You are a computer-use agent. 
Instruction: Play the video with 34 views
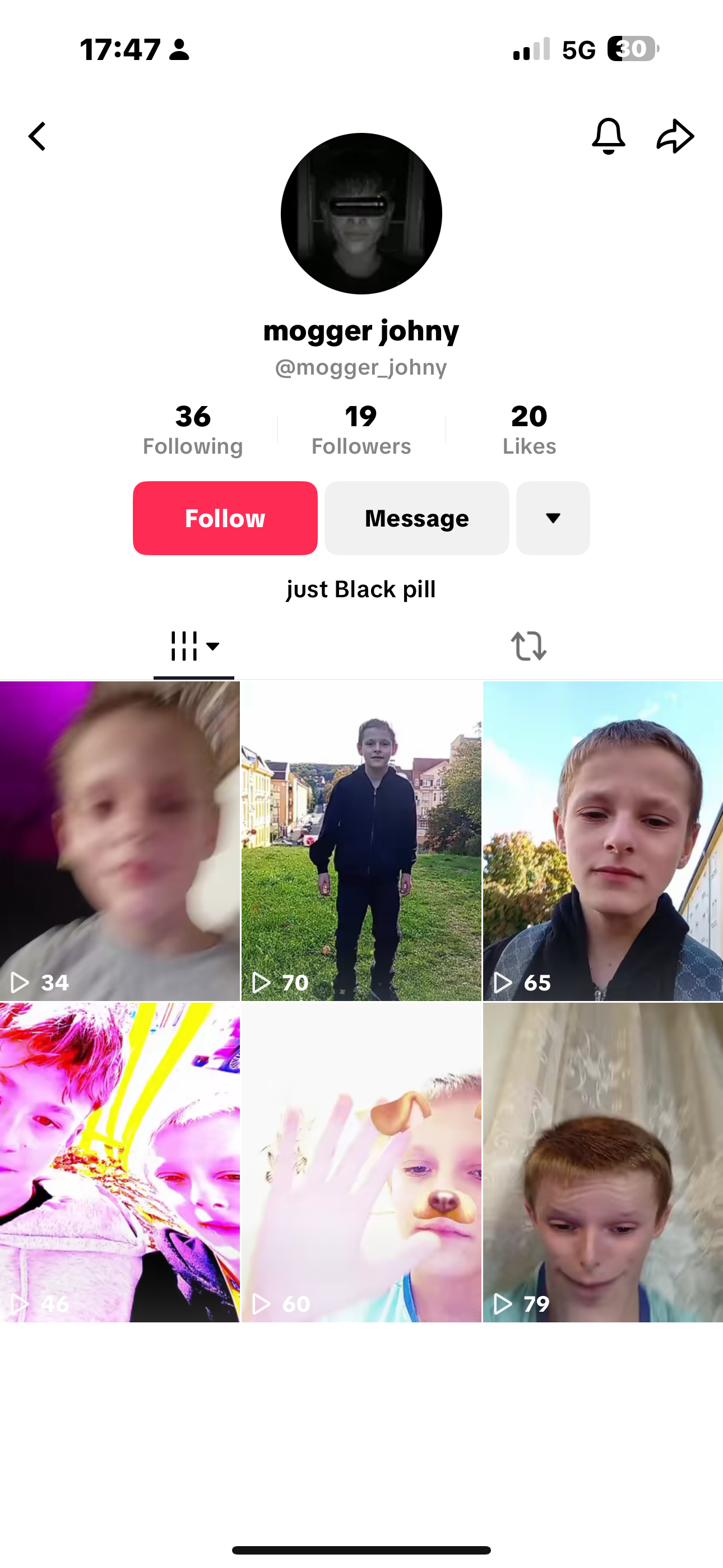(120, 840)
